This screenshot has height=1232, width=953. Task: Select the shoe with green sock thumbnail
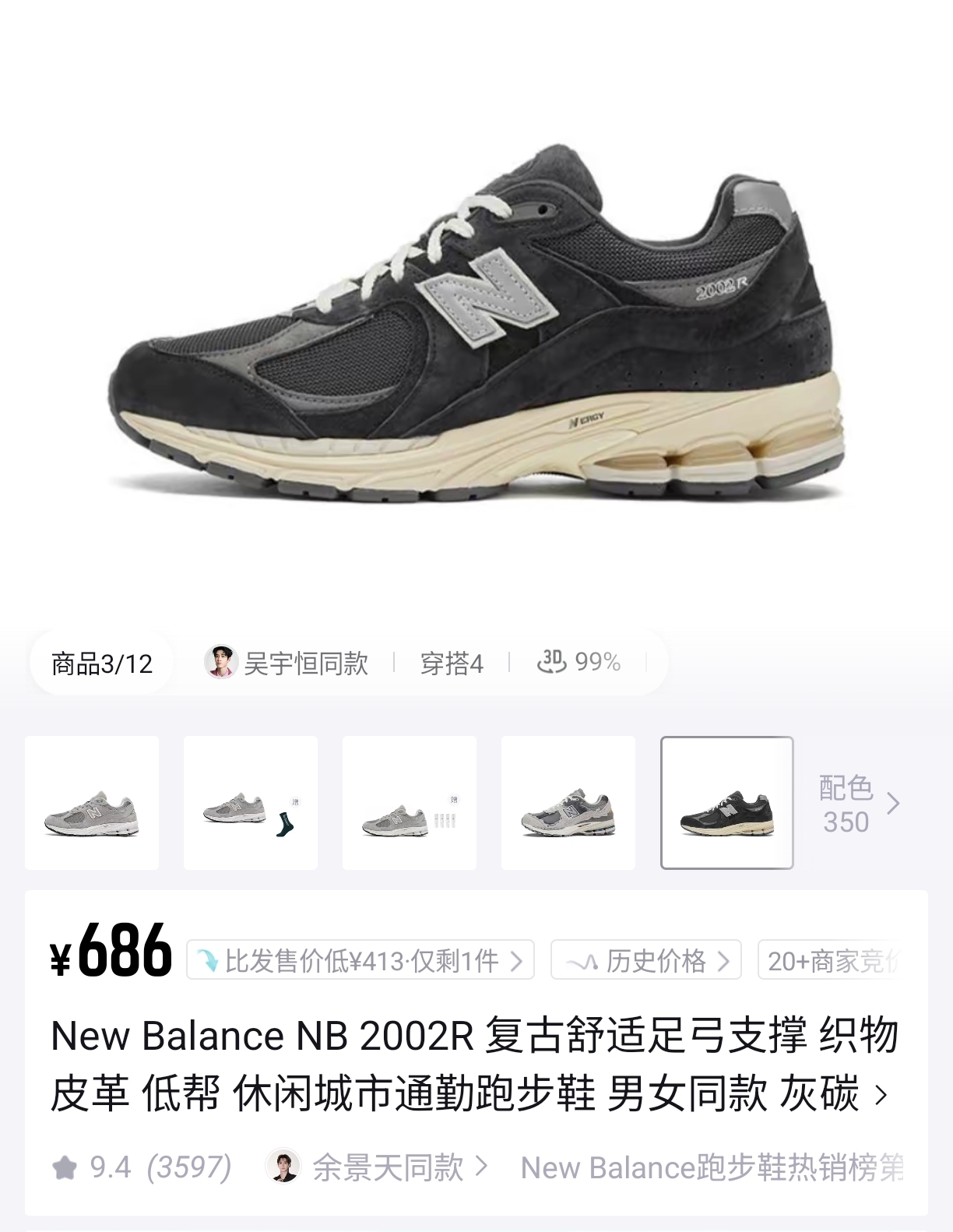point(251,803)
